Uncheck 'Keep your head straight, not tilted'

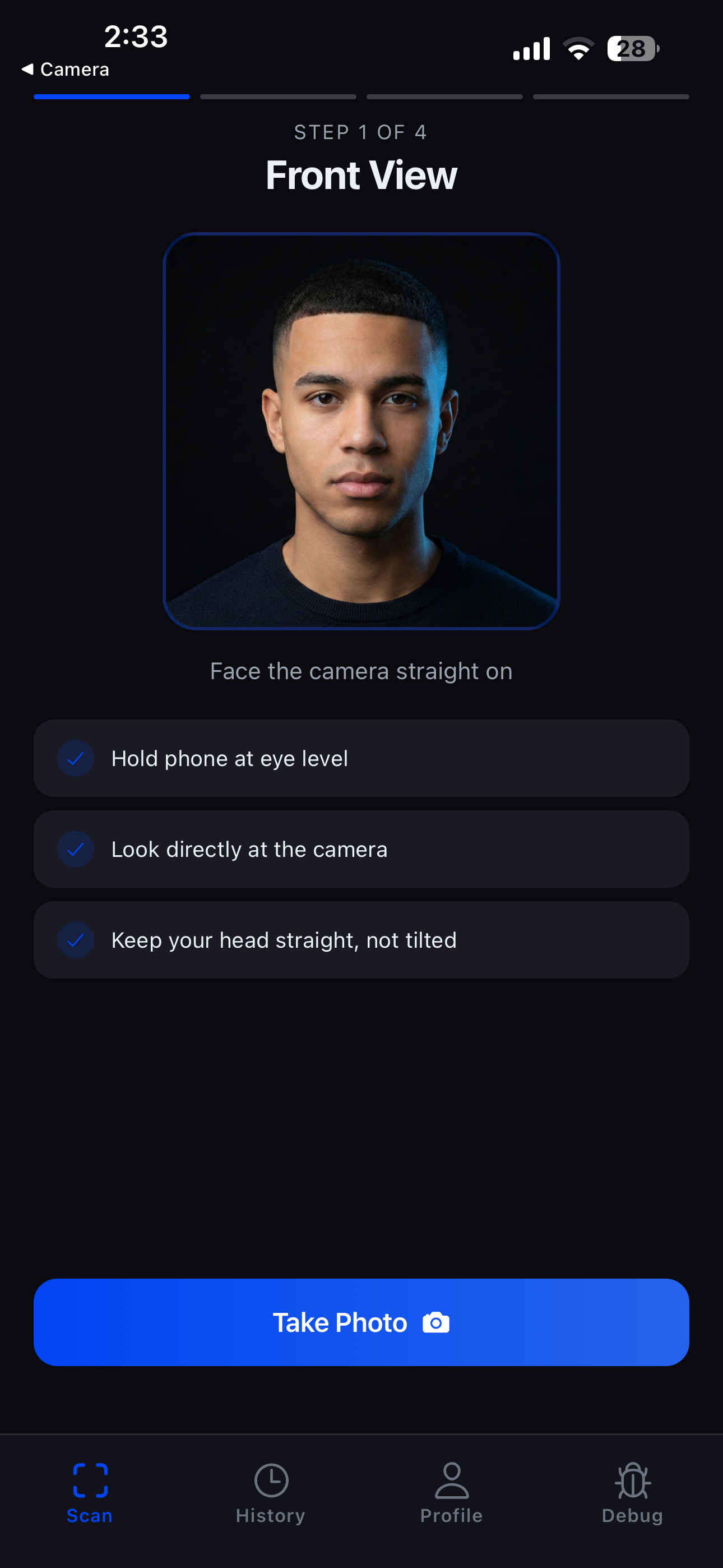tap(76, 939)
